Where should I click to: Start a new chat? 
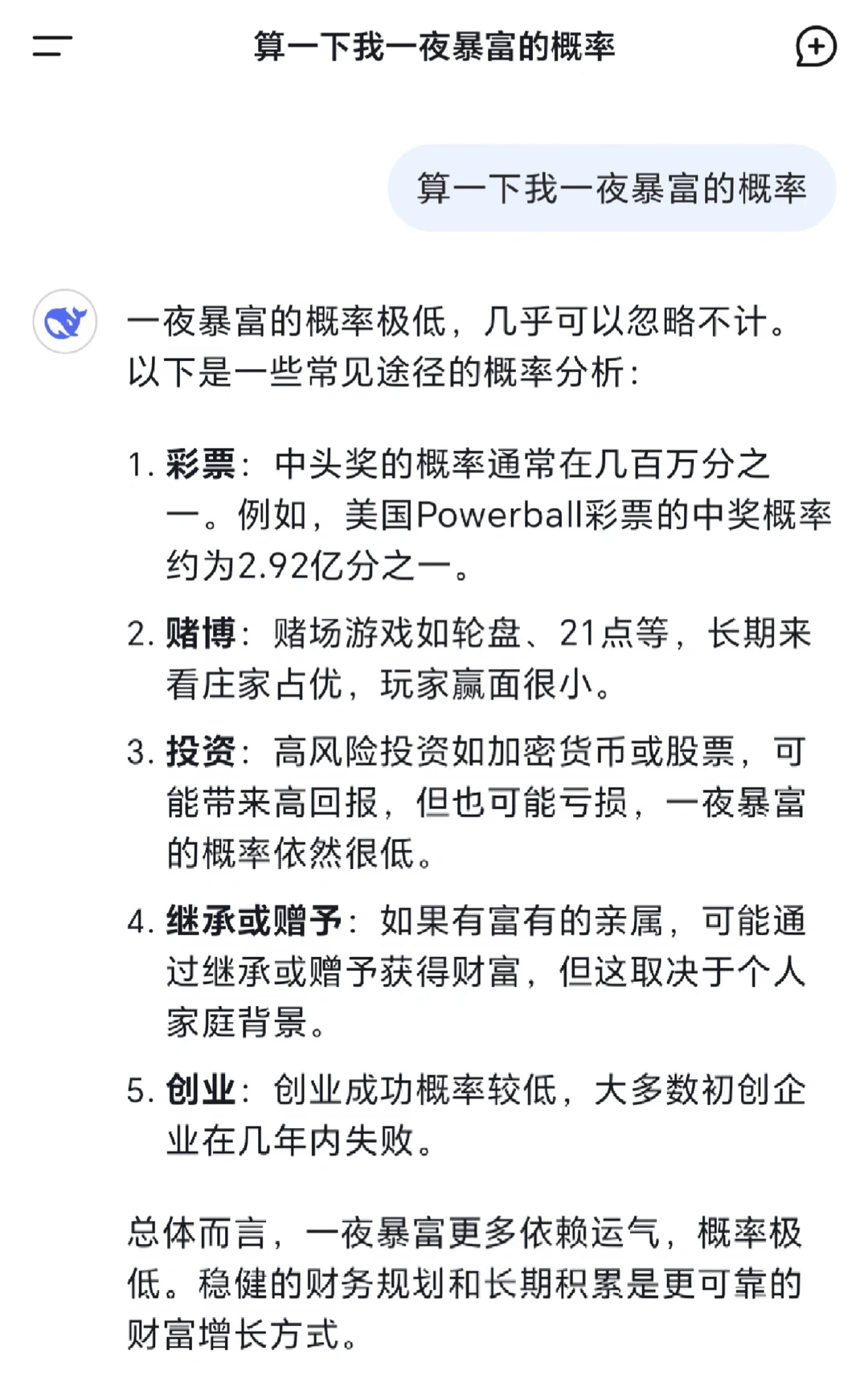point(816,47)
